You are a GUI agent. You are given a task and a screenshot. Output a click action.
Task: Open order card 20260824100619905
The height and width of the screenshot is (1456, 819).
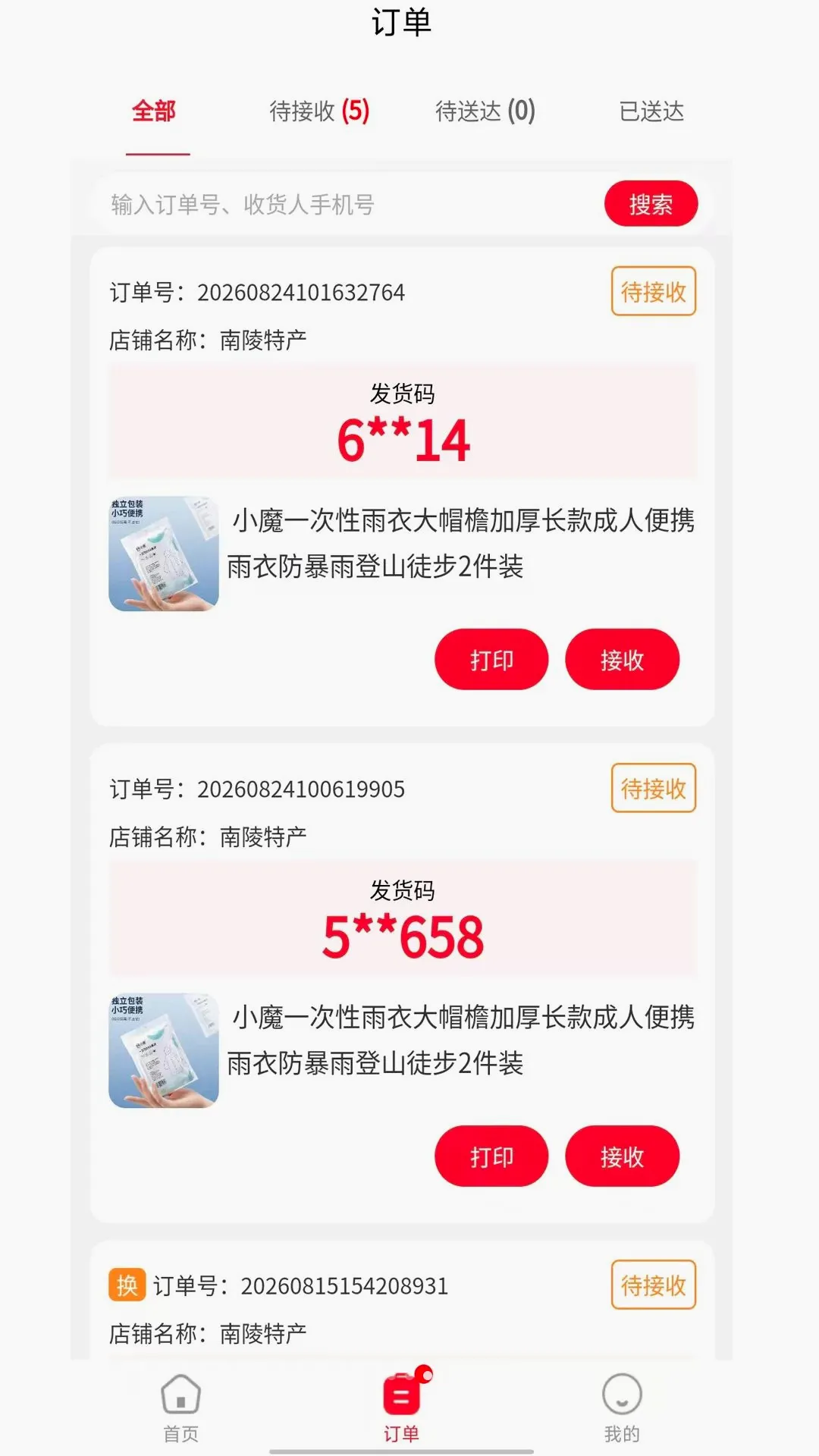[402, 983]
